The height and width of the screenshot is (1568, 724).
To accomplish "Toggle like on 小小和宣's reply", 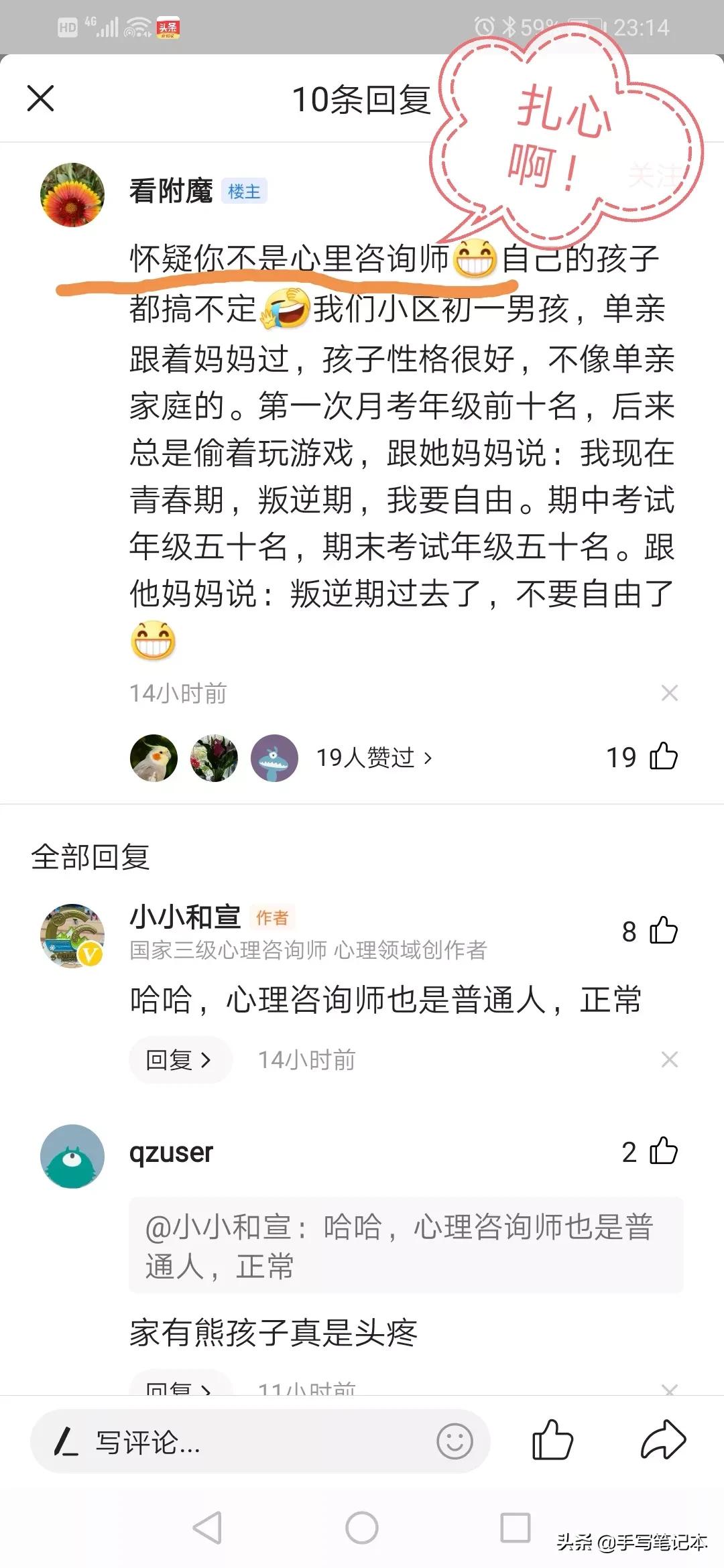I will pos(662,931).
